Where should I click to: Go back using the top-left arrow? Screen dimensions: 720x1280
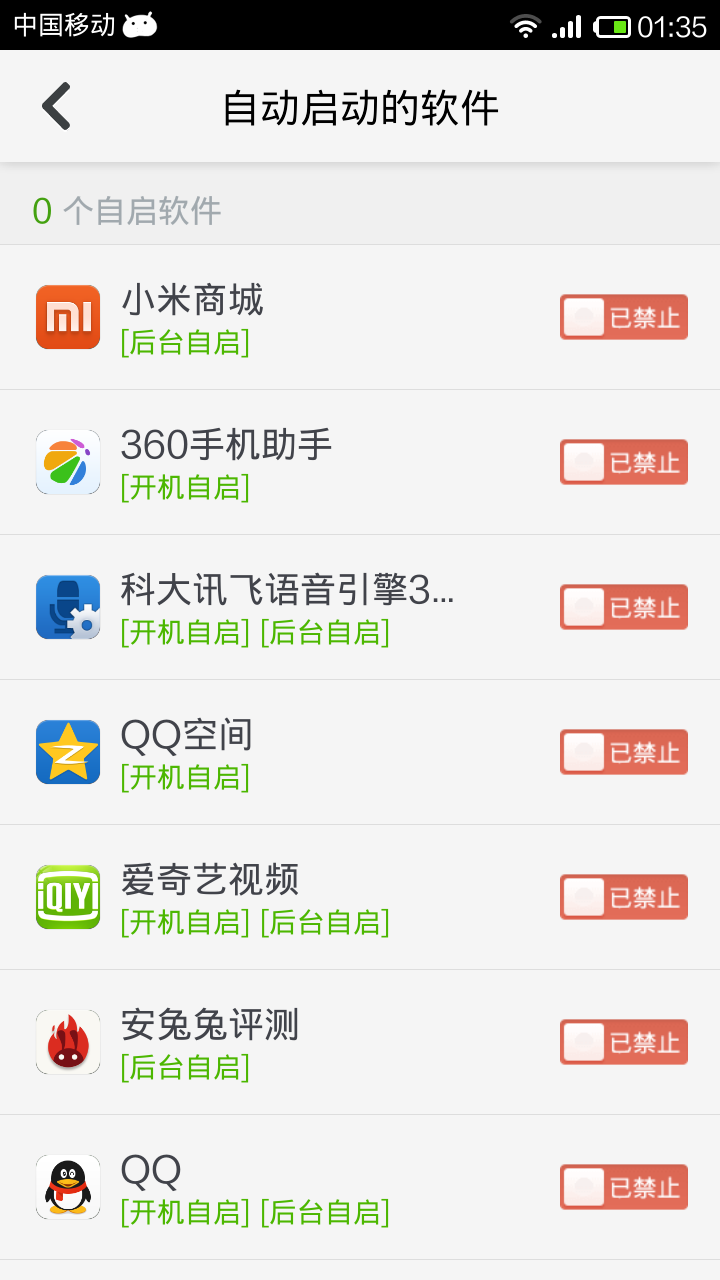pyautogui.click(x=56, y=107)
